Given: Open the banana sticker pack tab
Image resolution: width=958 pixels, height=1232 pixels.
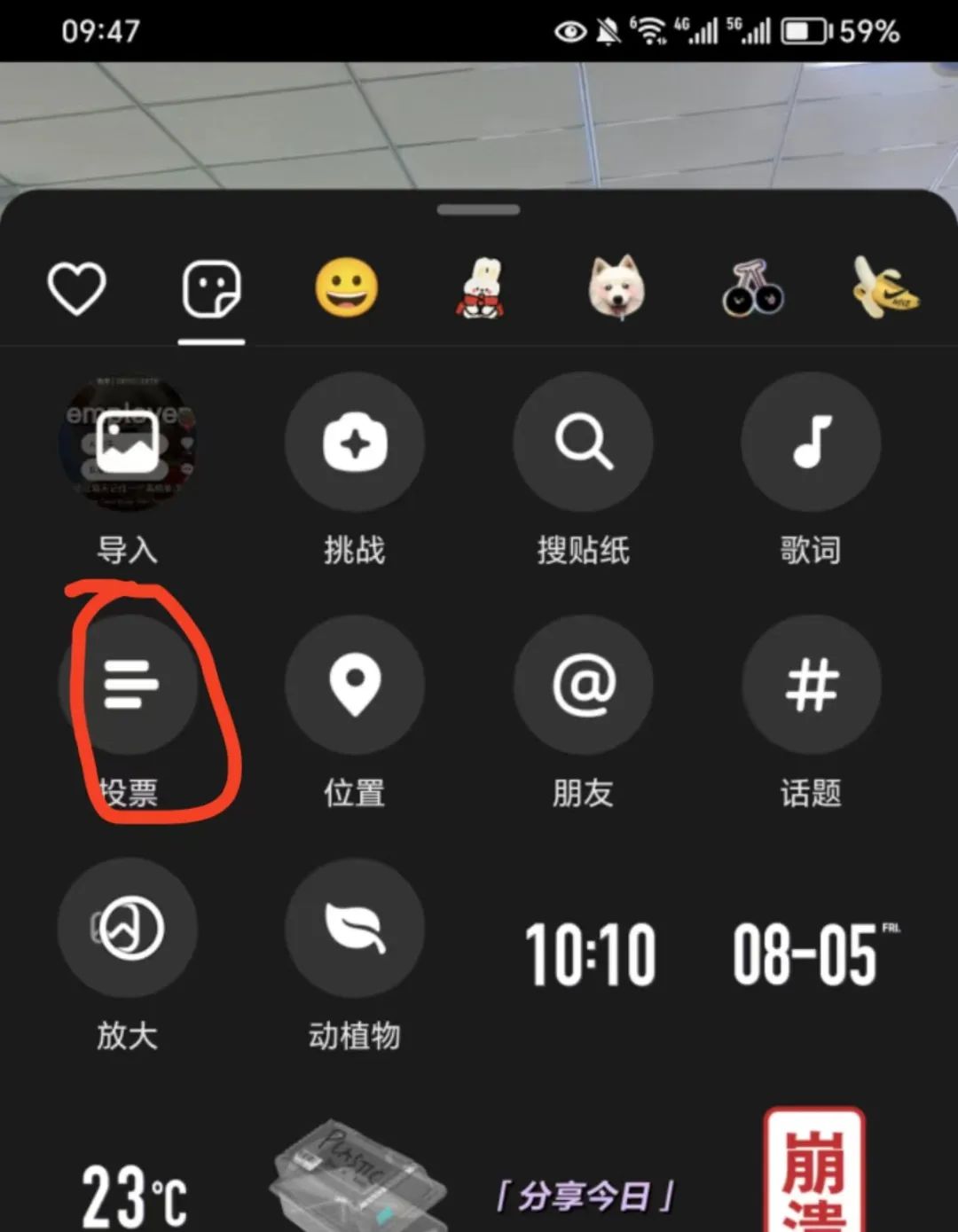Looking at the screenshot, I should point(885,287).
